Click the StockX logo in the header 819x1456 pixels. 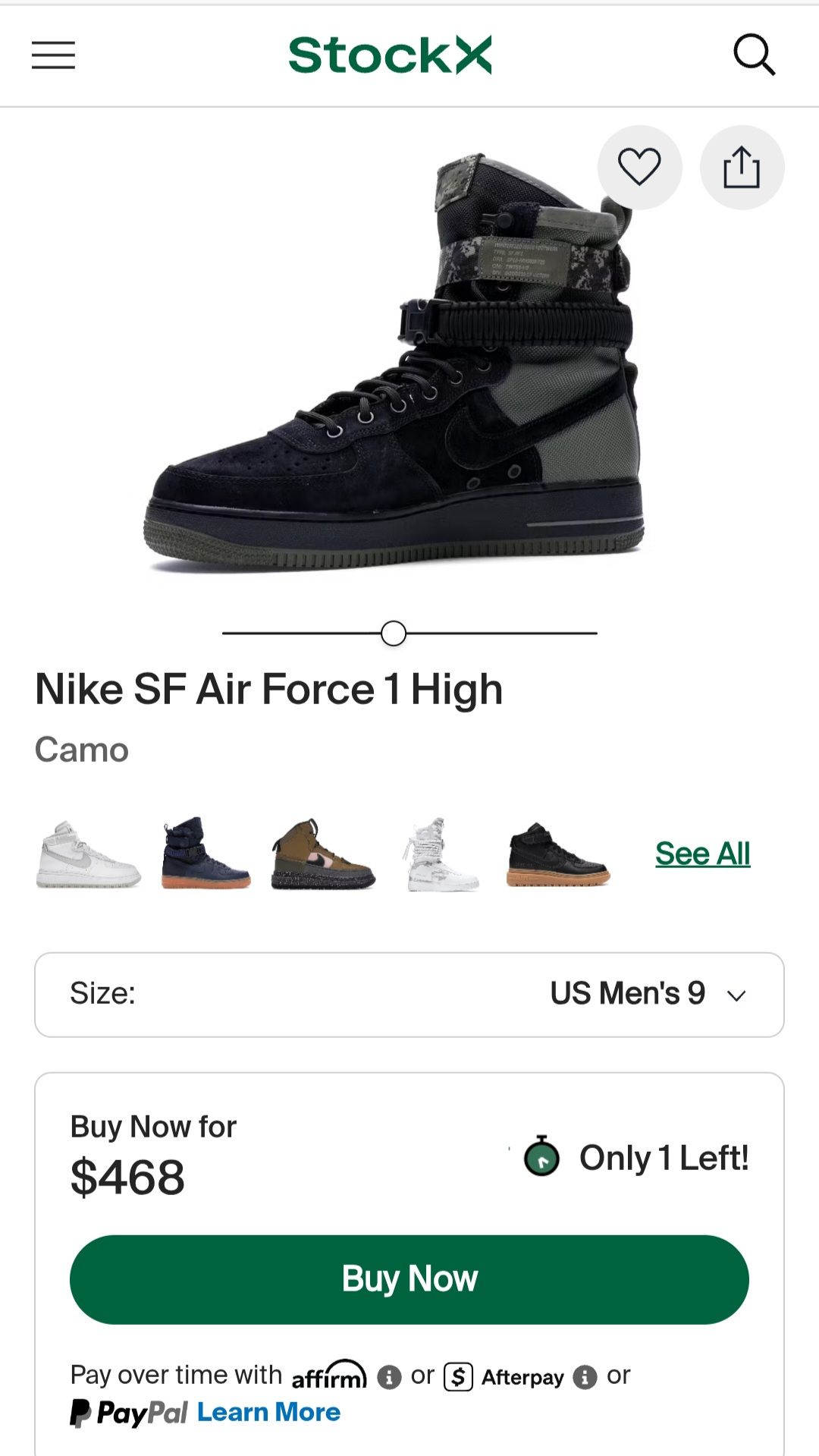pyautogui.click(x=390, y=55)
